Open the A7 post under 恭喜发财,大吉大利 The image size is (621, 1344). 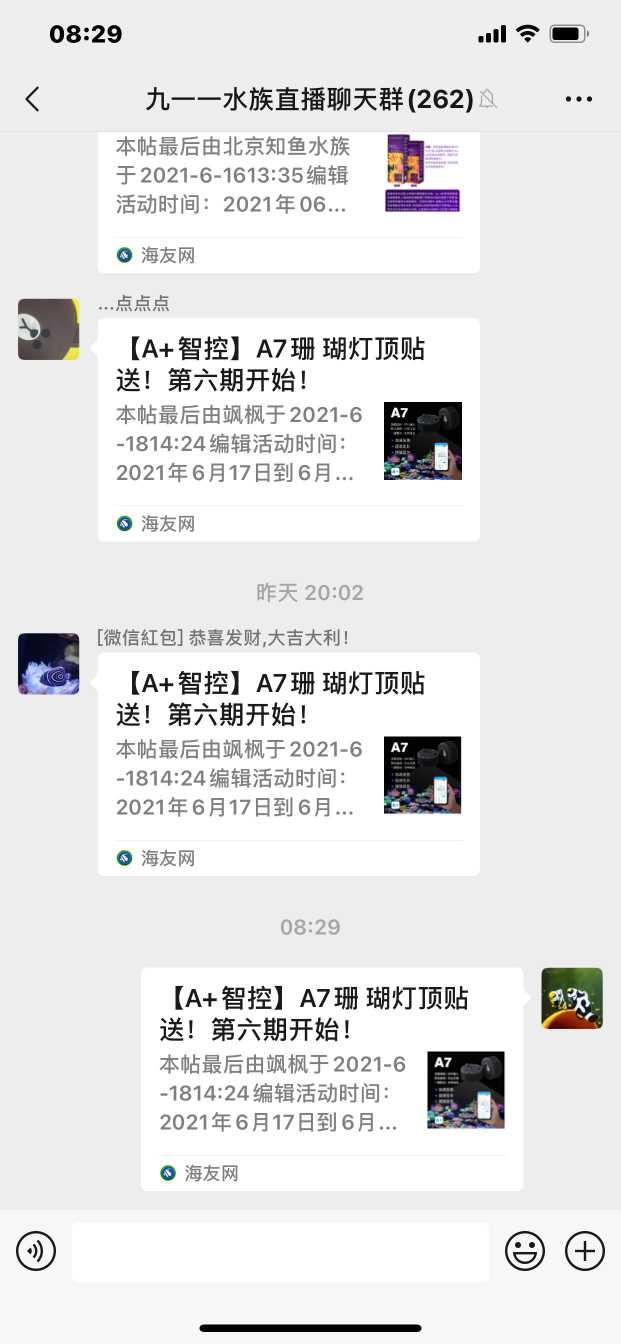(288, 764)
